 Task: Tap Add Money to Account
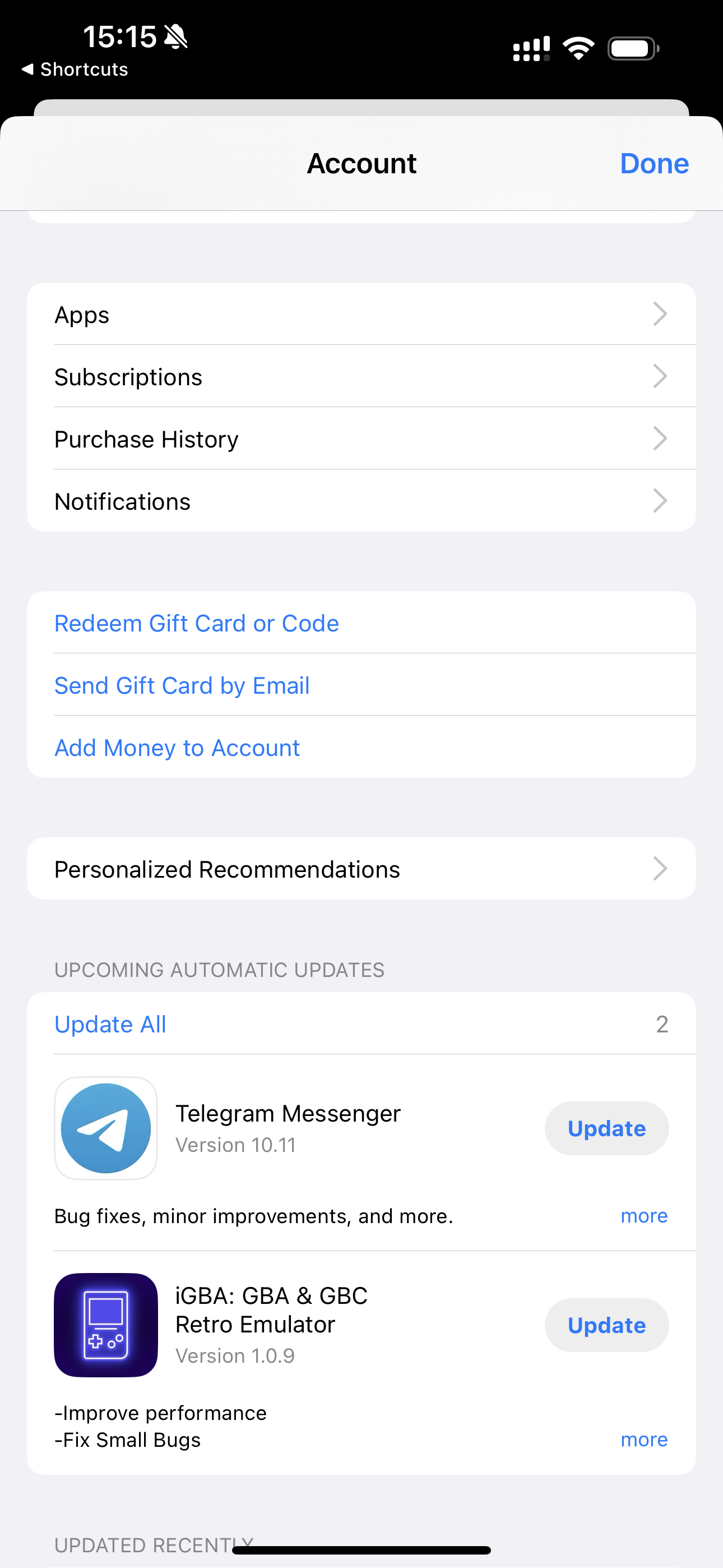(x=177, y=748)
